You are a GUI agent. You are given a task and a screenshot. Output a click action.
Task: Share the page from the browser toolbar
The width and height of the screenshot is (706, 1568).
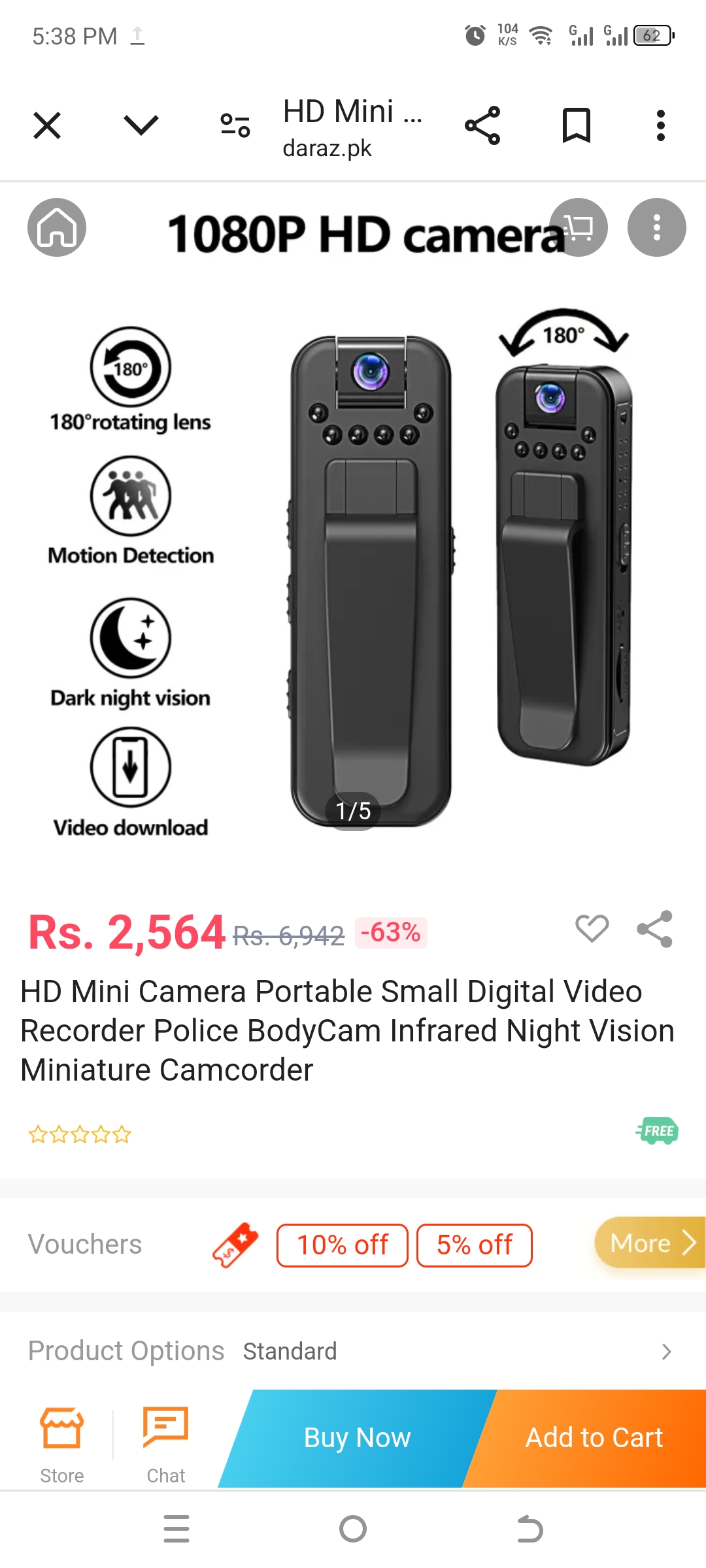(x=482, y=125)
